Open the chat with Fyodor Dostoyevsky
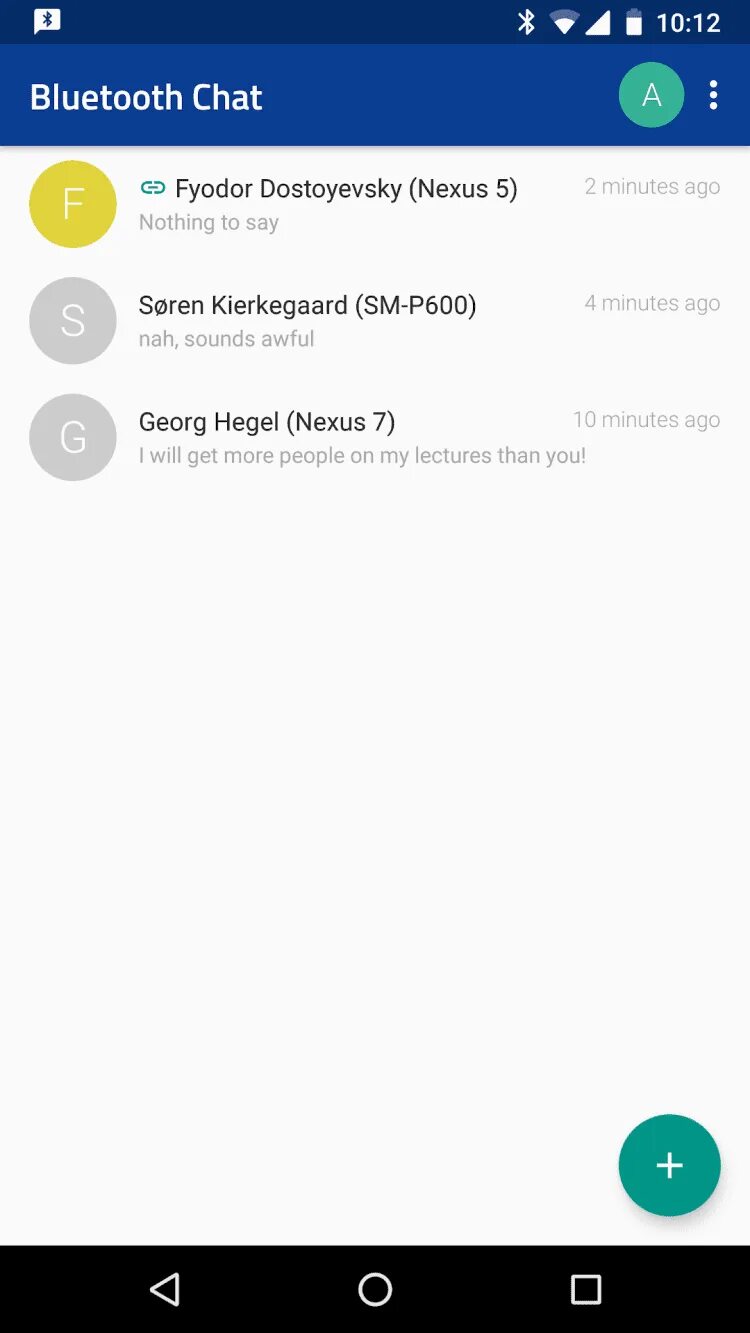The image size is (750, 1333). [x=375, y=204]
